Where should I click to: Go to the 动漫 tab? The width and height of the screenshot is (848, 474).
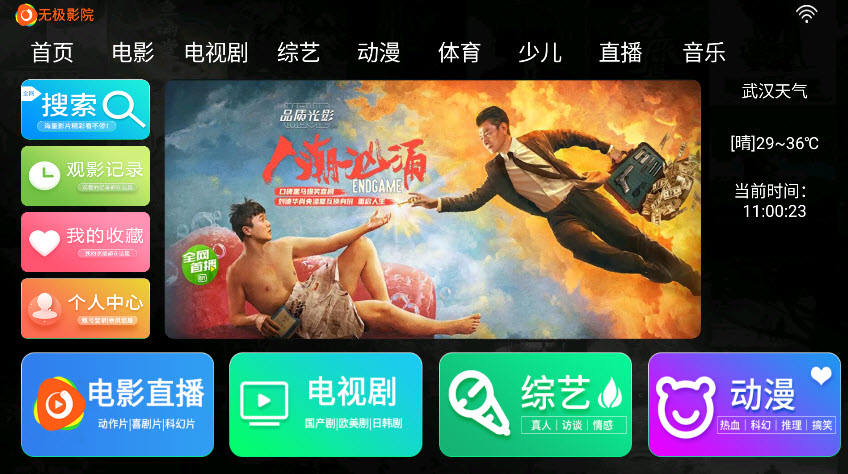click(379, 53)
